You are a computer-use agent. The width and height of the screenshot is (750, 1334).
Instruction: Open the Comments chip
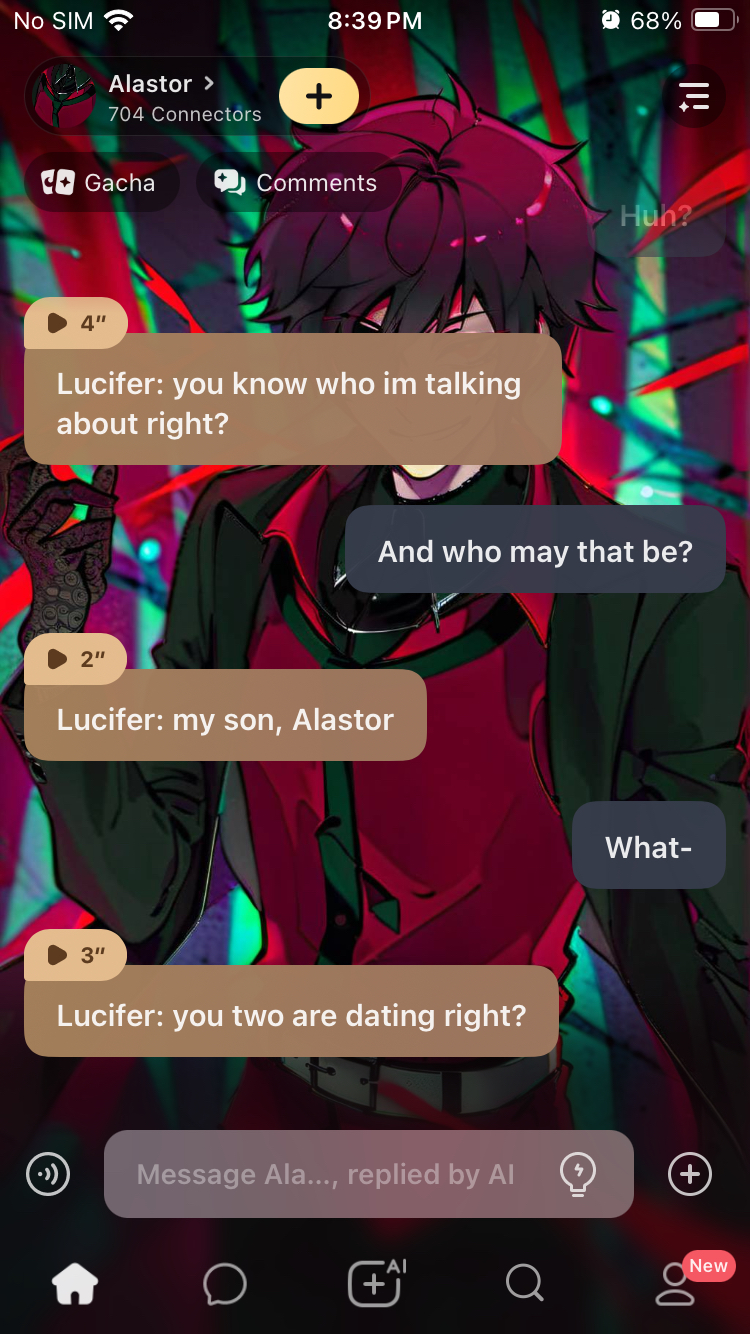298,183
